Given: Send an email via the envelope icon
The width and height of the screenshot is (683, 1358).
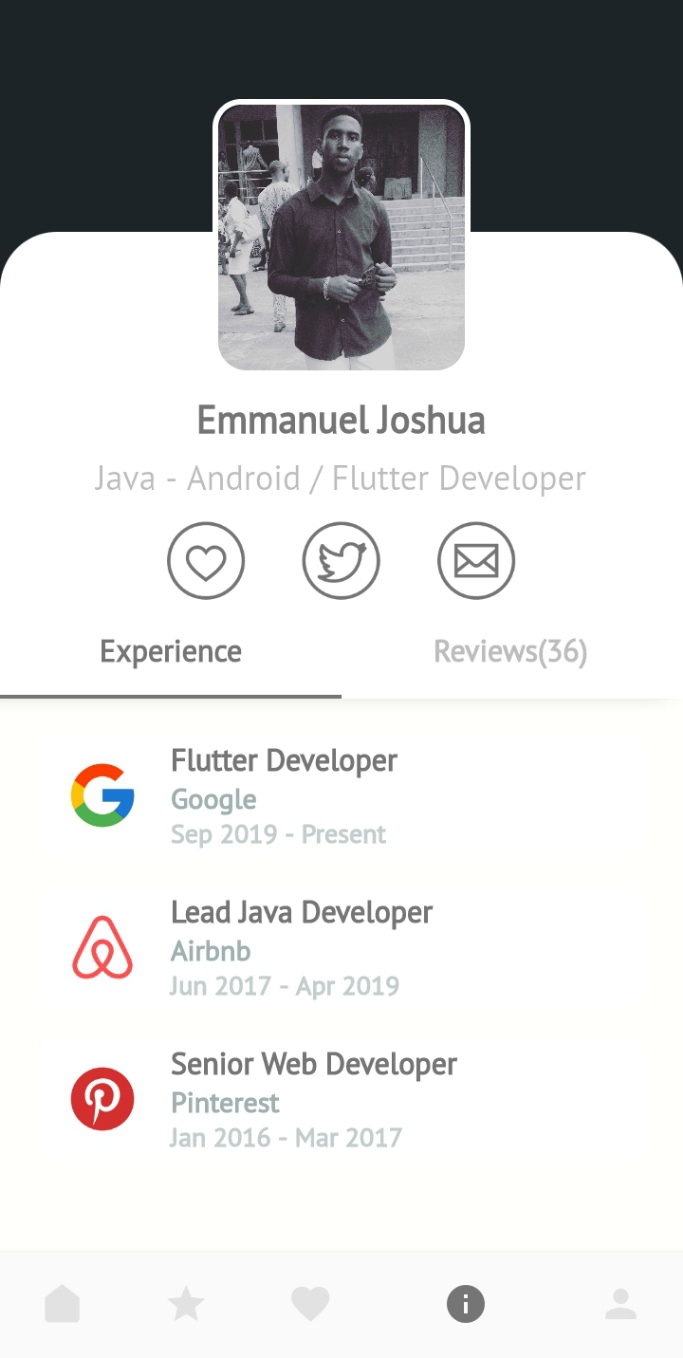Looking at the screenshot, I should [476, 561].
